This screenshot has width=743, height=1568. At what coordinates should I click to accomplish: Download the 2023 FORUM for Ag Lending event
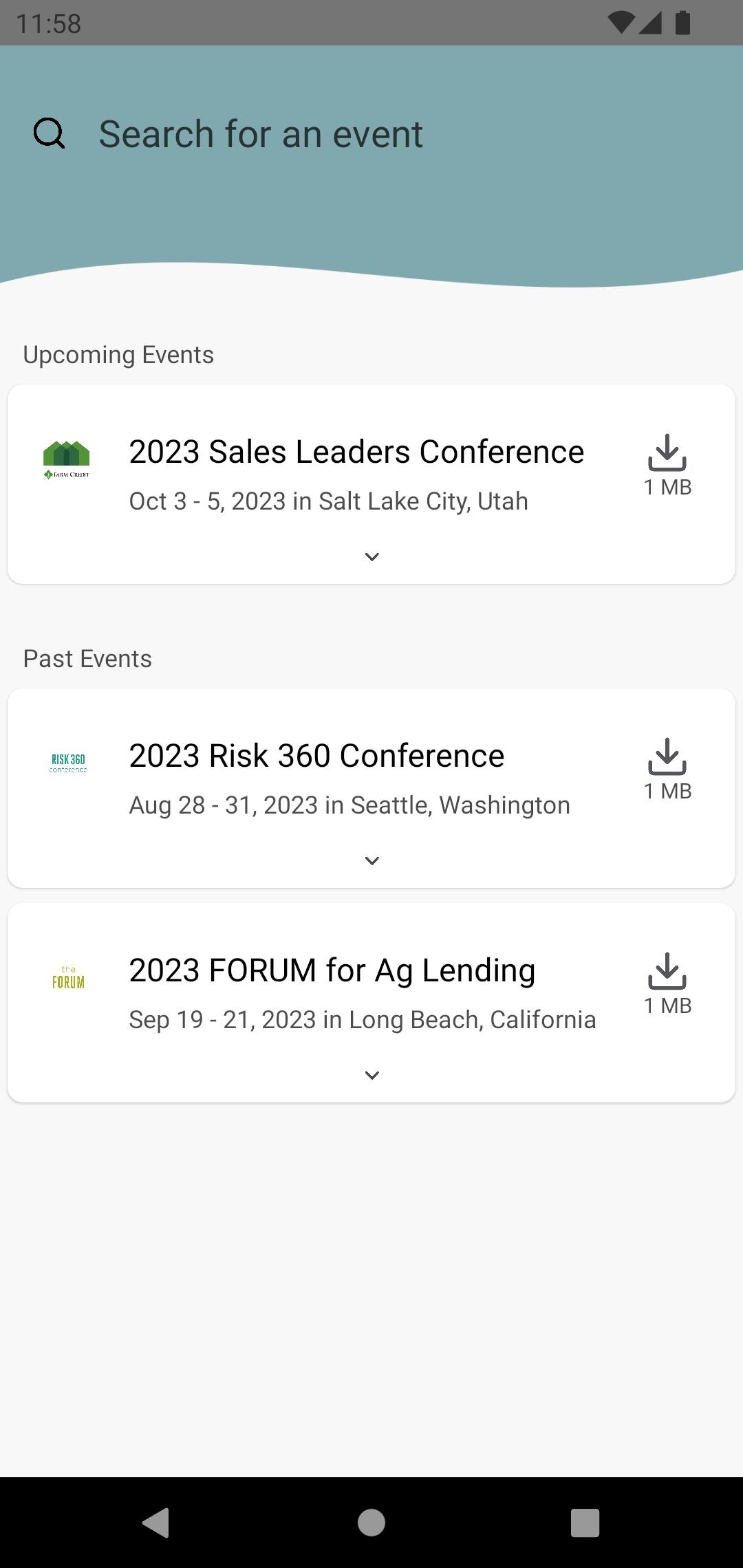(x=667, y=984)
